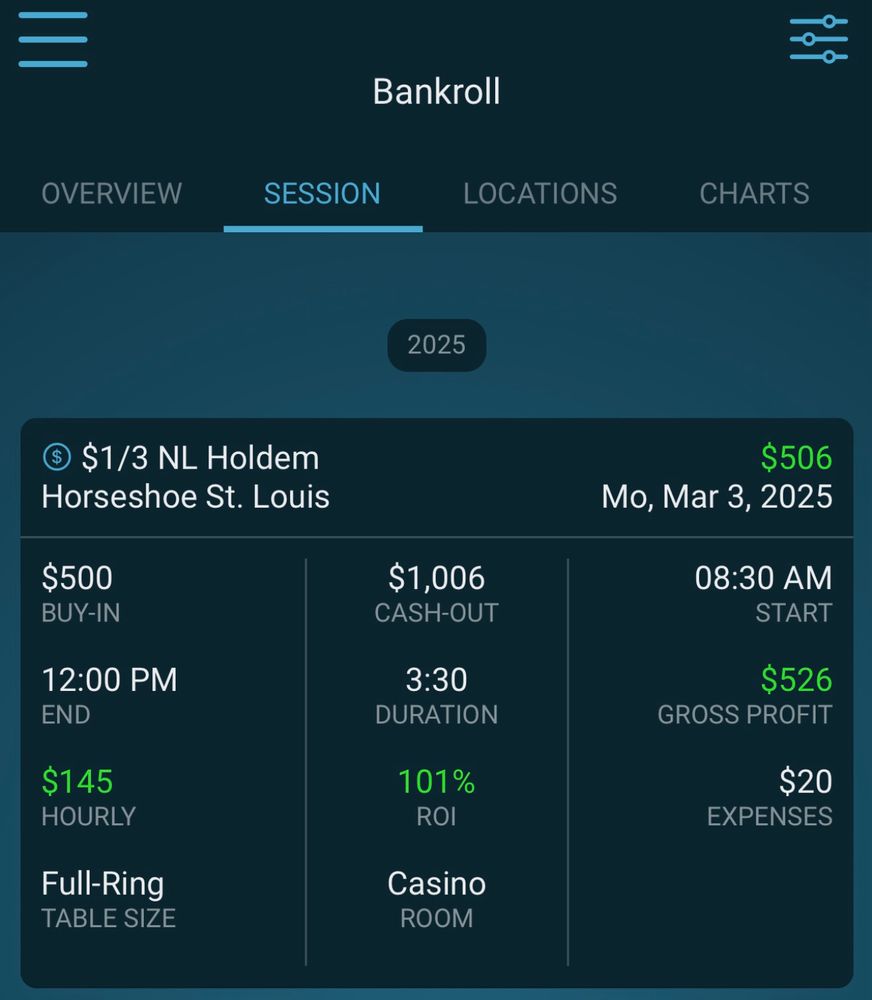The width and height of the screenshot is (872, 1000).
Task: Open the hamburger navigation menu
Action: coord(53,40)
